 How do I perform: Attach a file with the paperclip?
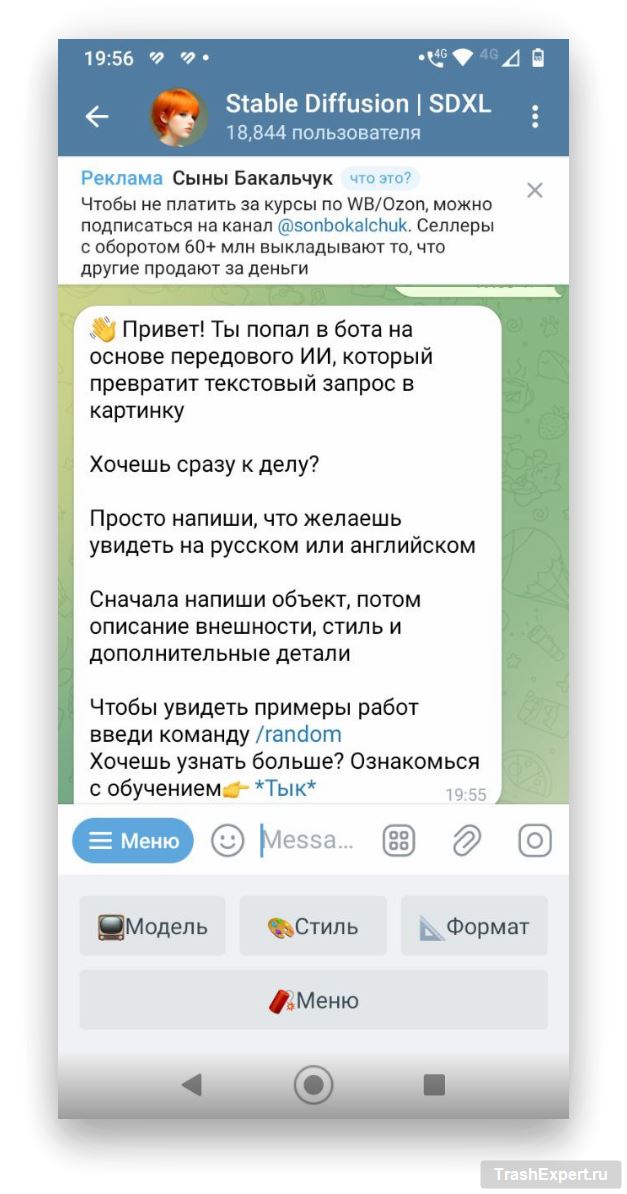click(x=466, y=841)
